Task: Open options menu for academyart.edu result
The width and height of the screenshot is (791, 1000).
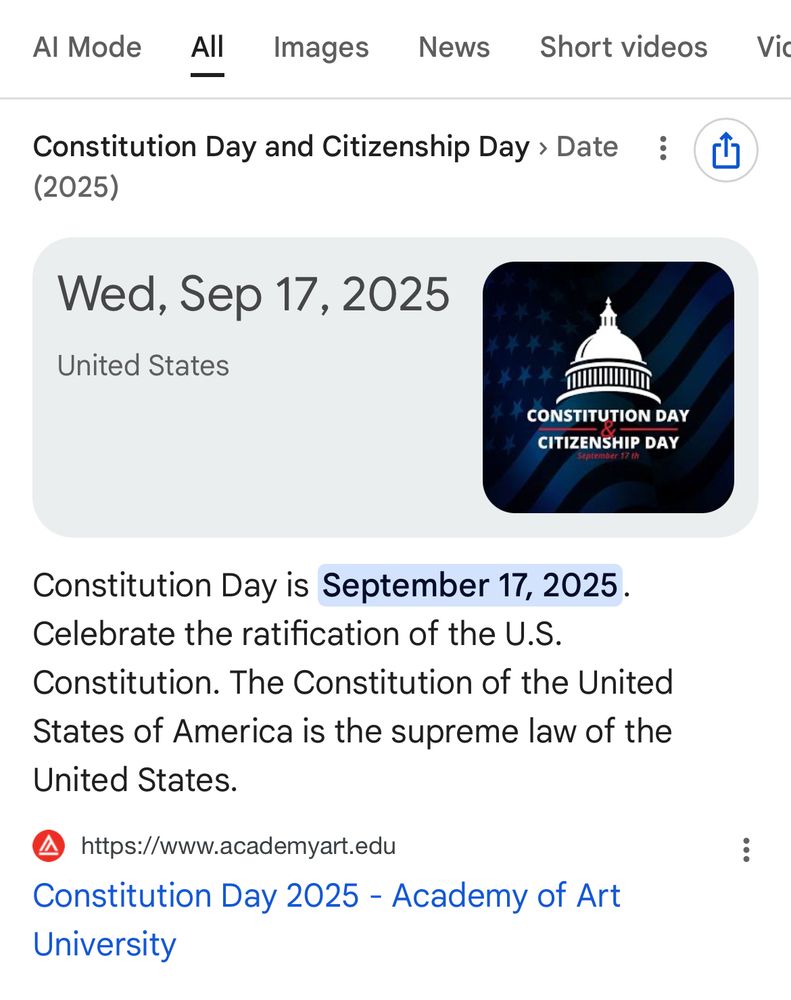Action: [x=746, y=850]
